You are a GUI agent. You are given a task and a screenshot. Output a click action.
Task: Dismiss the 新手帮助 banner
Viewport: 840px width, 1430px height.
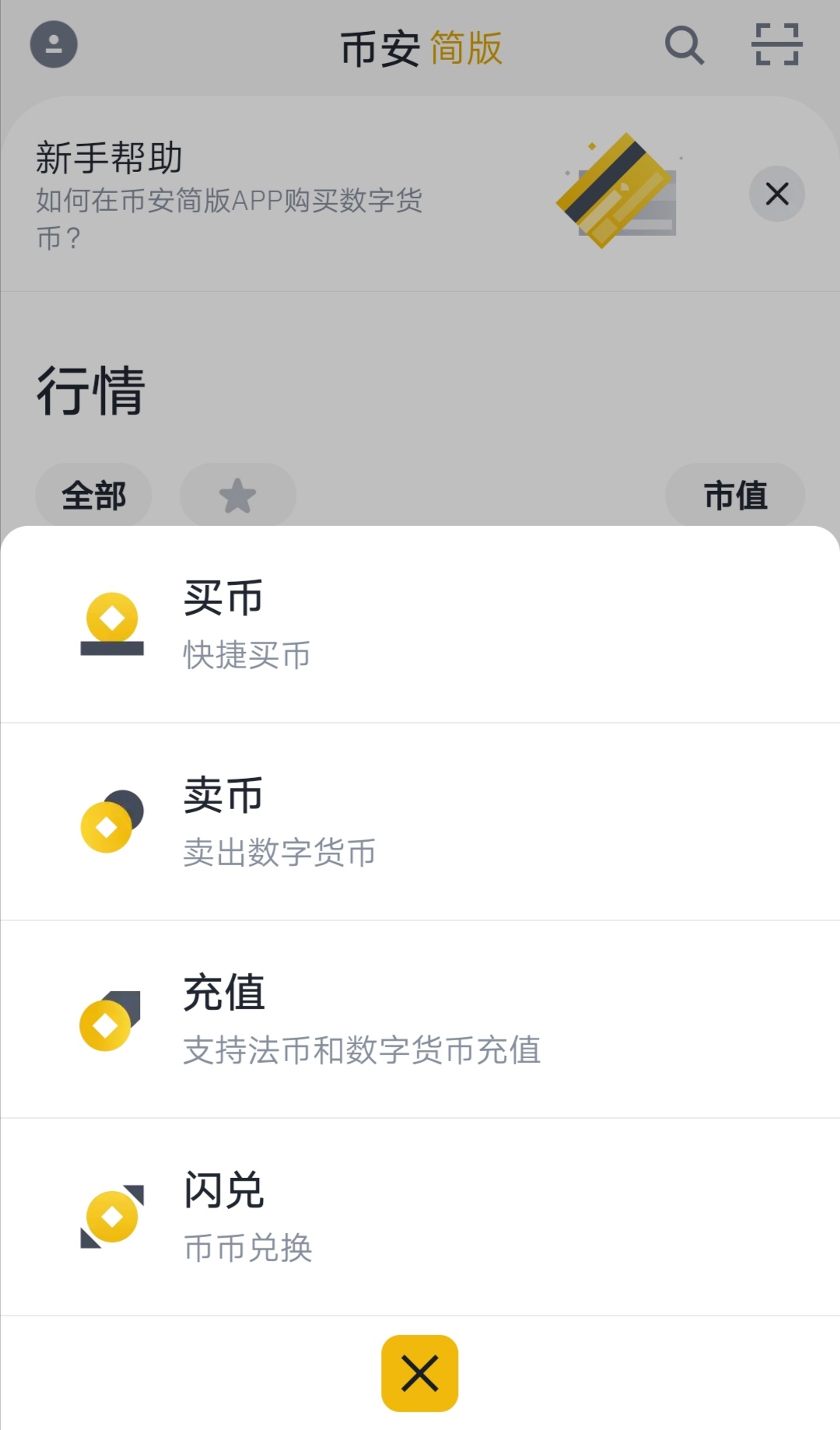[776, 194]
